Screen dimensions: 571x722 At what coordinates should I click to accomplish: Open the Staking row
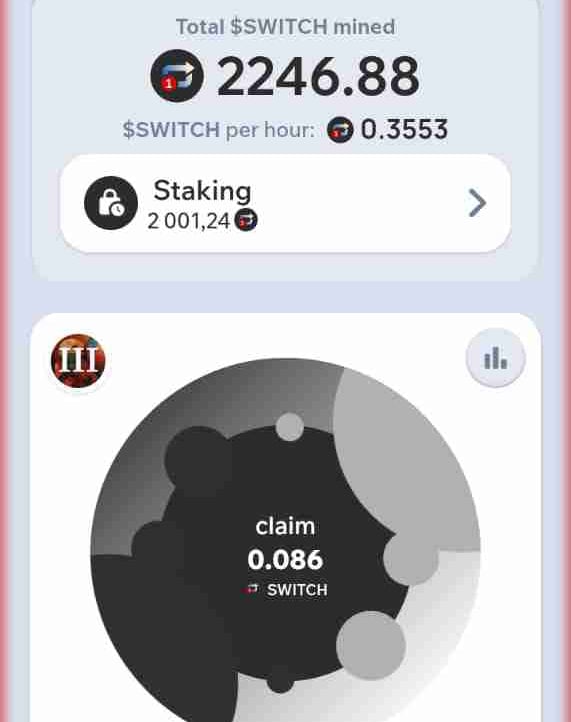click(285, 203)
